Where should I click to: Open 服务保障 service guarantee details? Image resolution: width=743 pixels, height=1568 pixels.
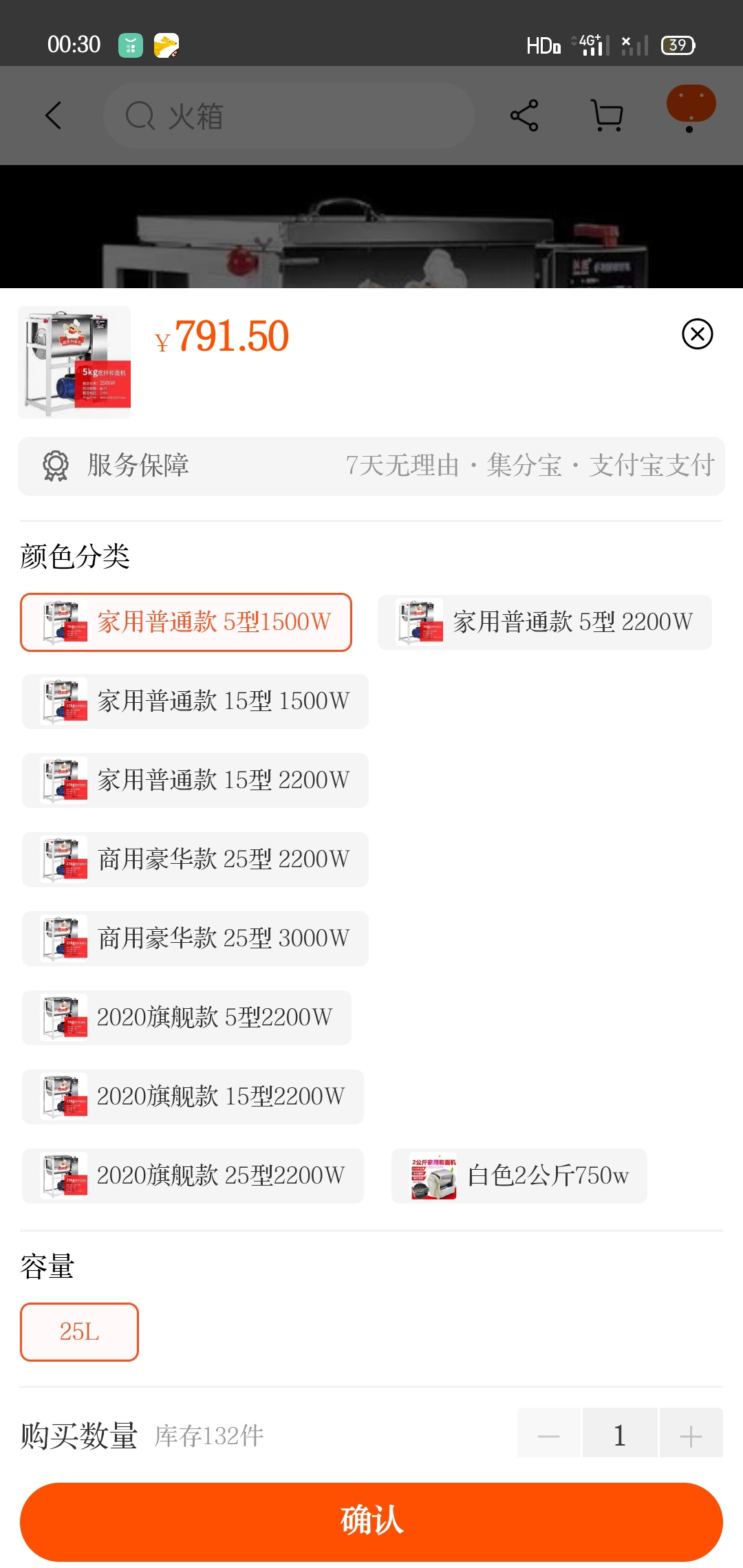tap(371, 466)
